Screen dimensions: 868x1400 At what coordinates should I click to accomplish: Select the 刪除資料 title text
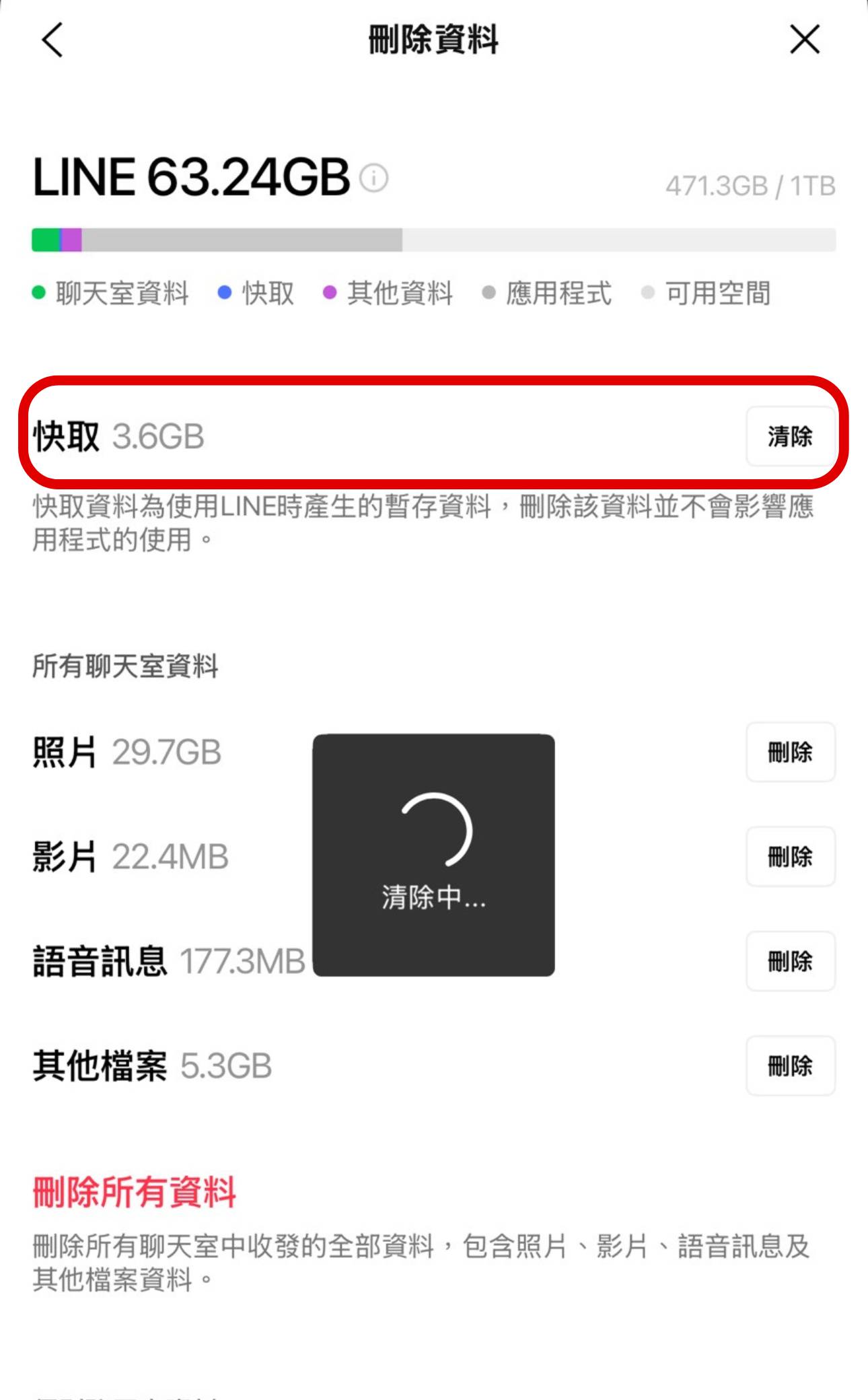(x=434, y=40)
